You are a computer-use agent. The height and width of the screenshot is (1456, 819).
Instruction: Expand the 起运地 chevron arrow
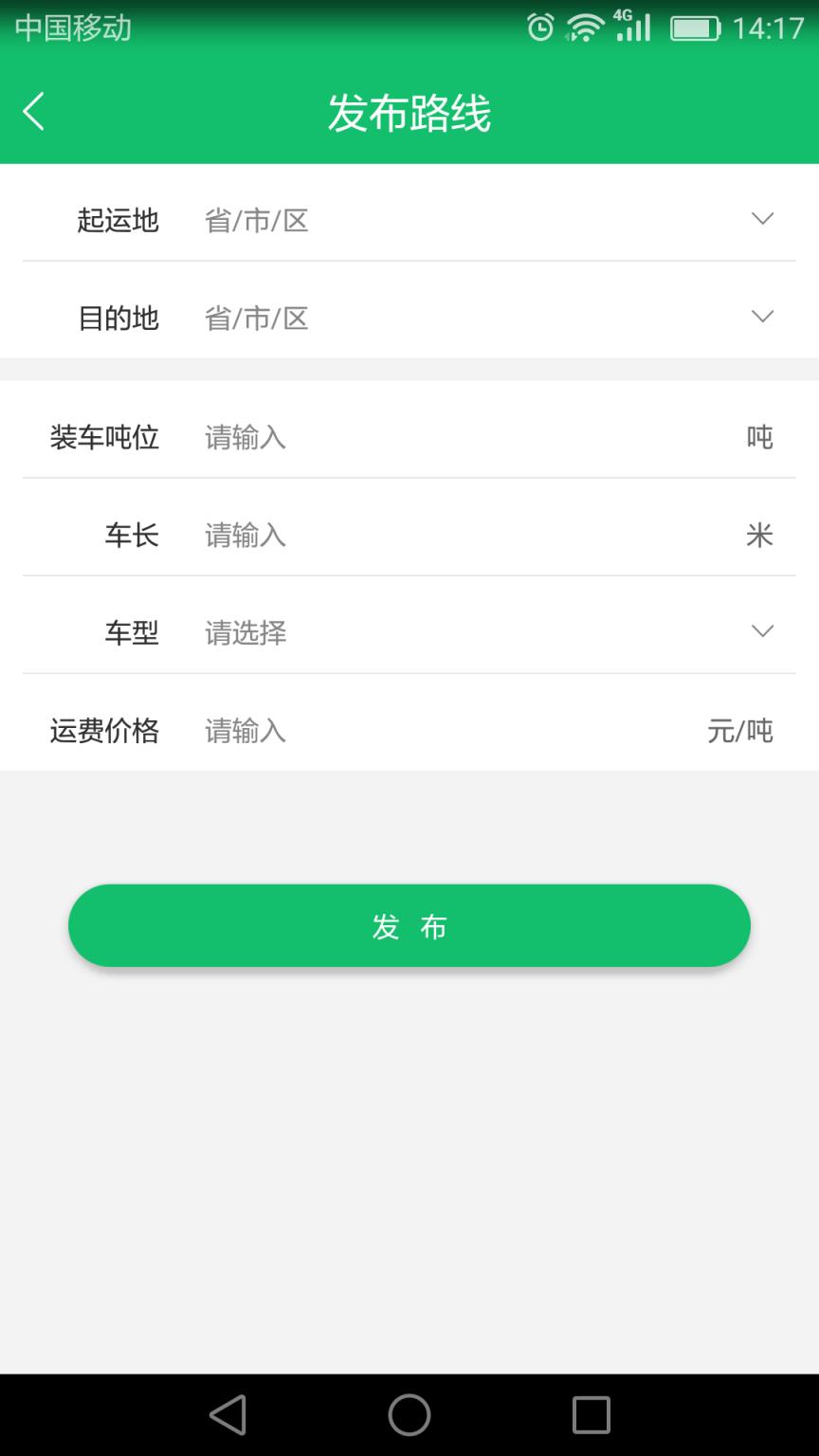coord(762,219)
